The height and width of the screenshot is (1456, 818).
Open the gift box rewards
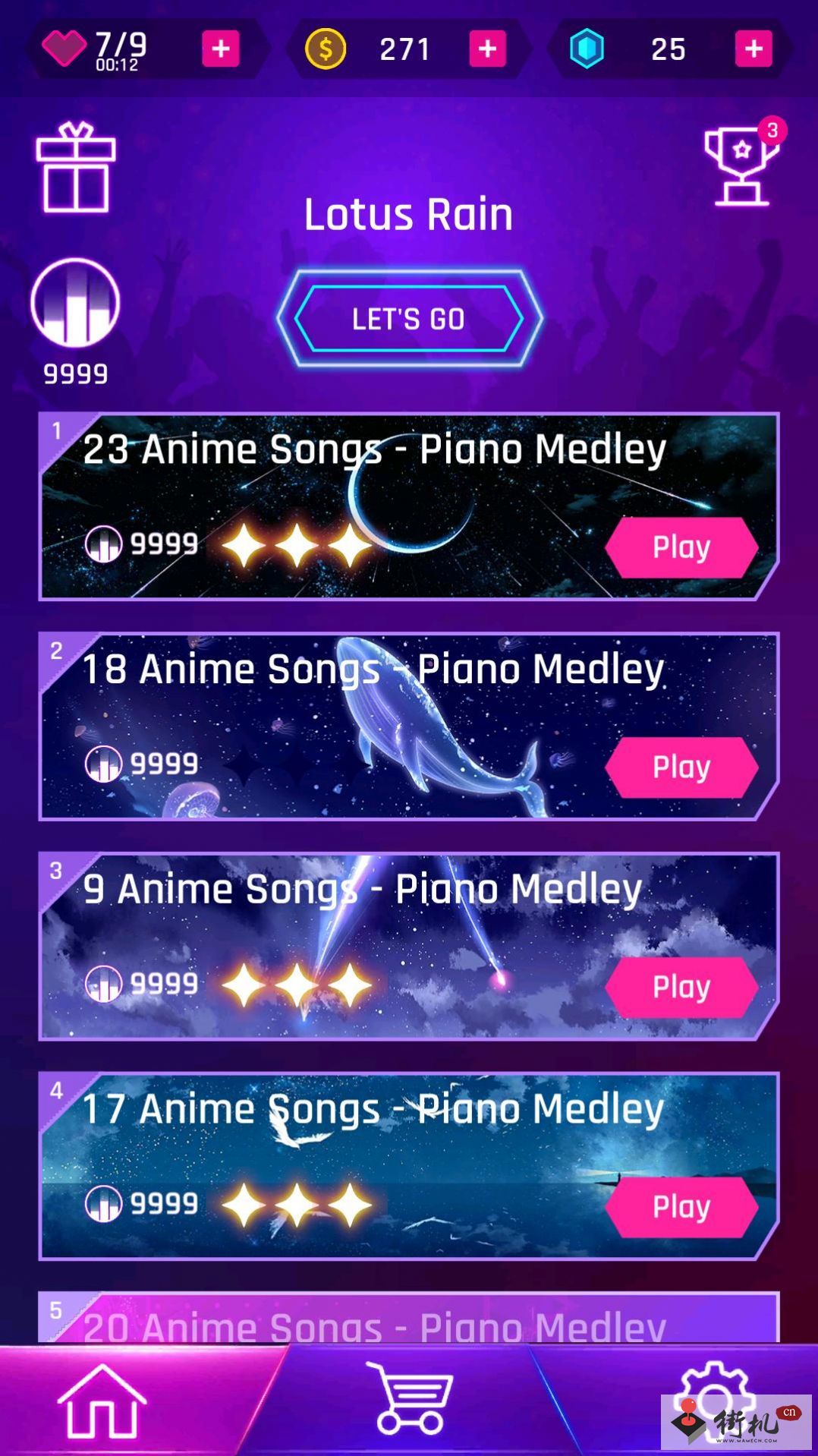76,167
